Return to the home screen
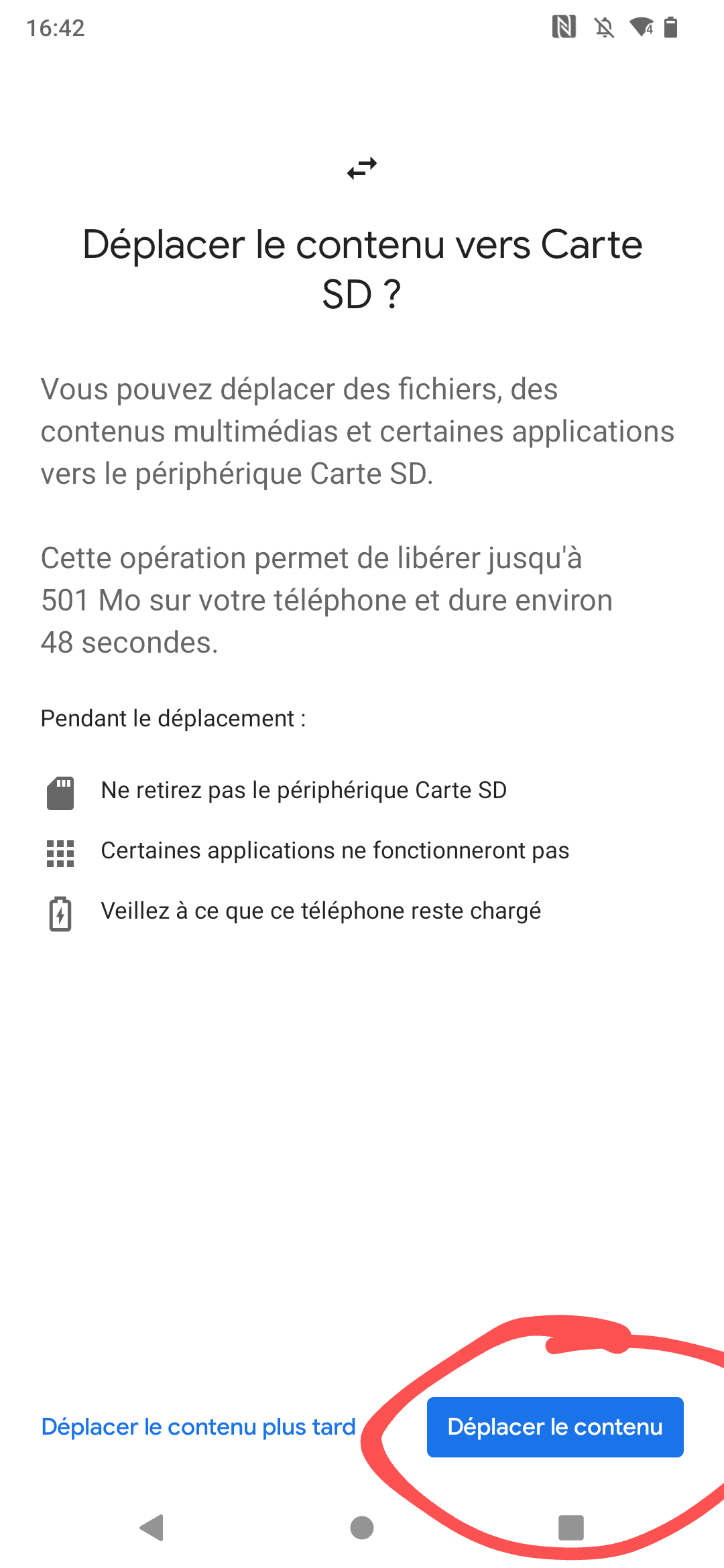Image resolution: width=724 pixels, height=1568 pixels. point(362,1528)
